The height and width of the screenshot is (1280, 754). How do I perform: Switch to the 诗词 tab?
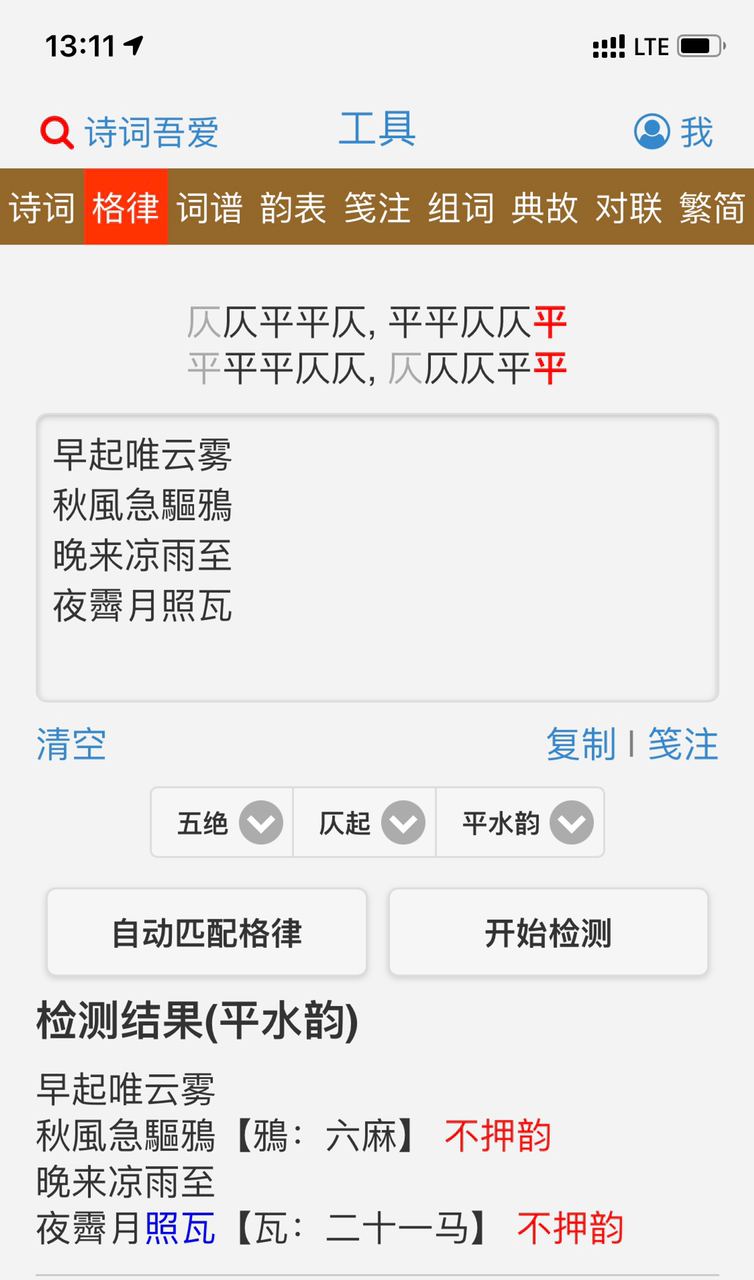pyautogui.click(x=42, y=207)
